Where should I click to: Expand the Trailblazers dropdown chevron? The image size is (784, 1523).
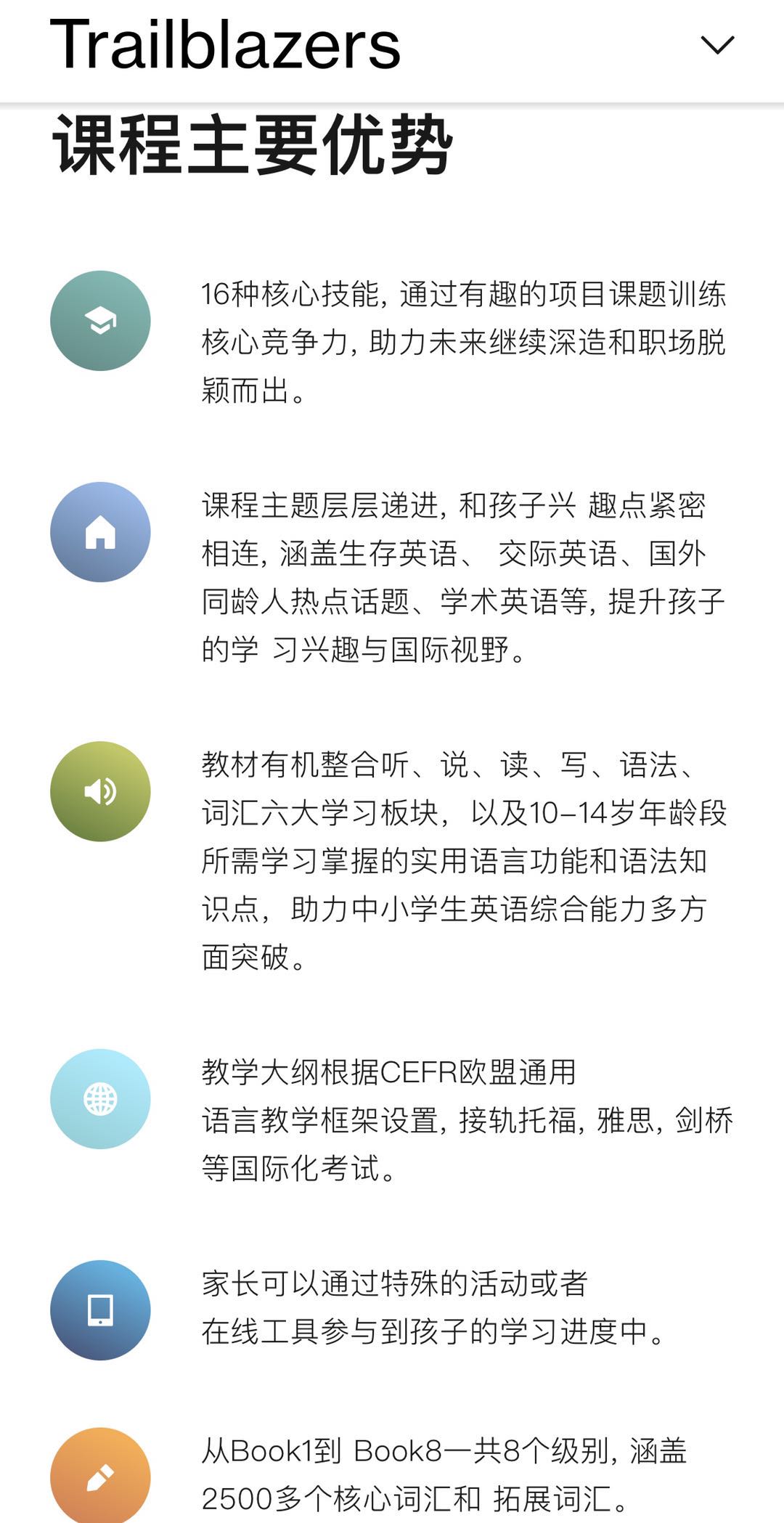717,45
